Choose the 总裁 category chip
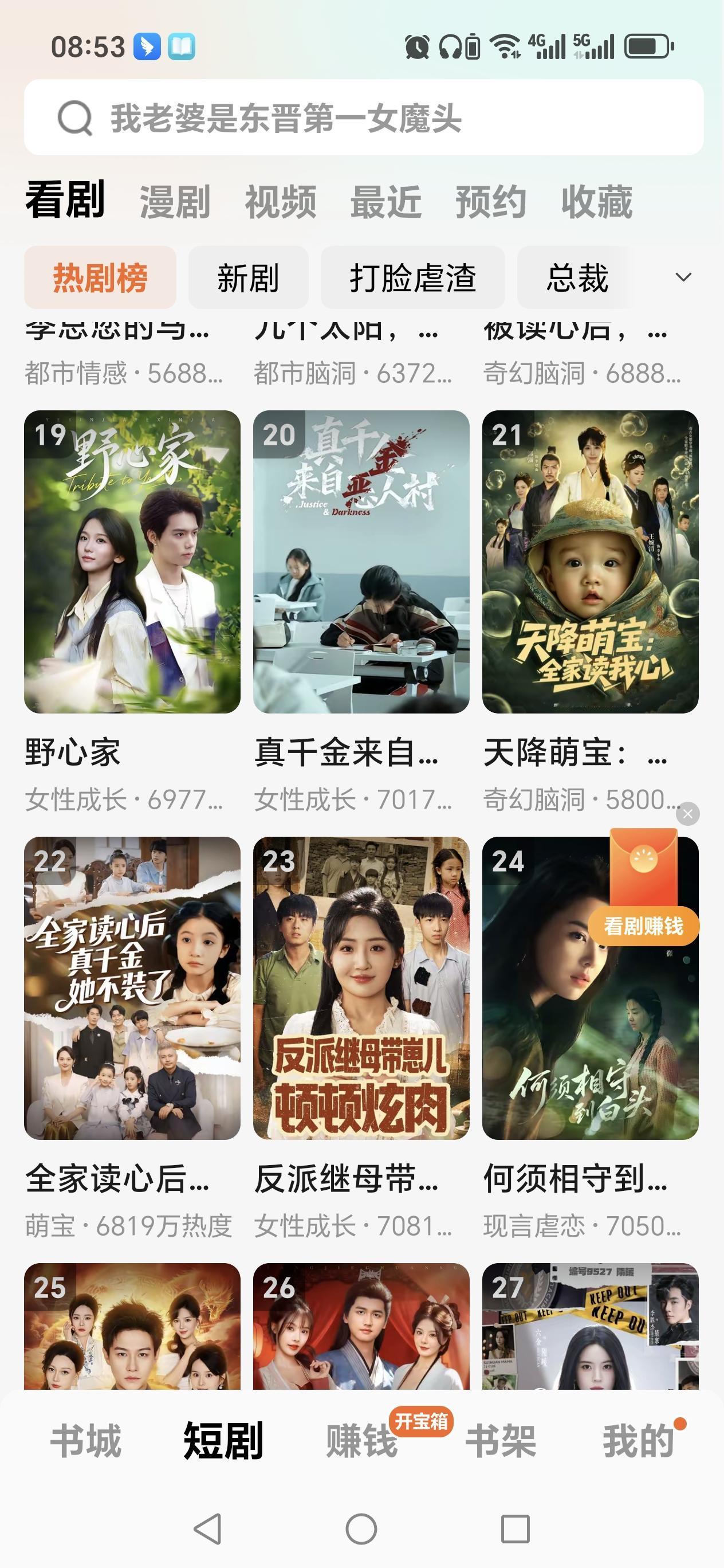Viewport: 724px width, 1568px height. pyautogui.click(x=577, y=278)
